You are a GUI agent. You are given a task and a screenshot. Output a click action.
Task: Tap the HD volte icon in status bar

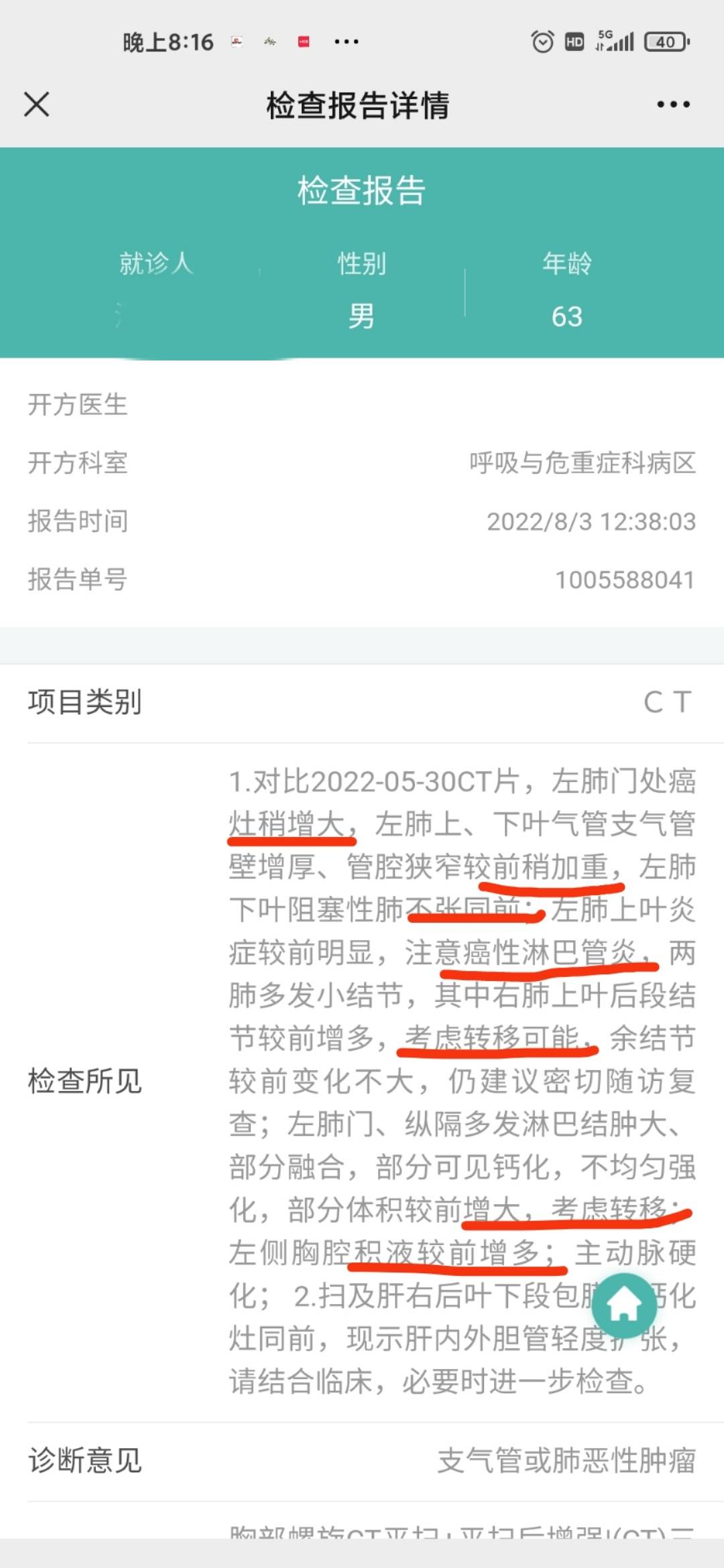pyautogui.click(x=574, y=42)
